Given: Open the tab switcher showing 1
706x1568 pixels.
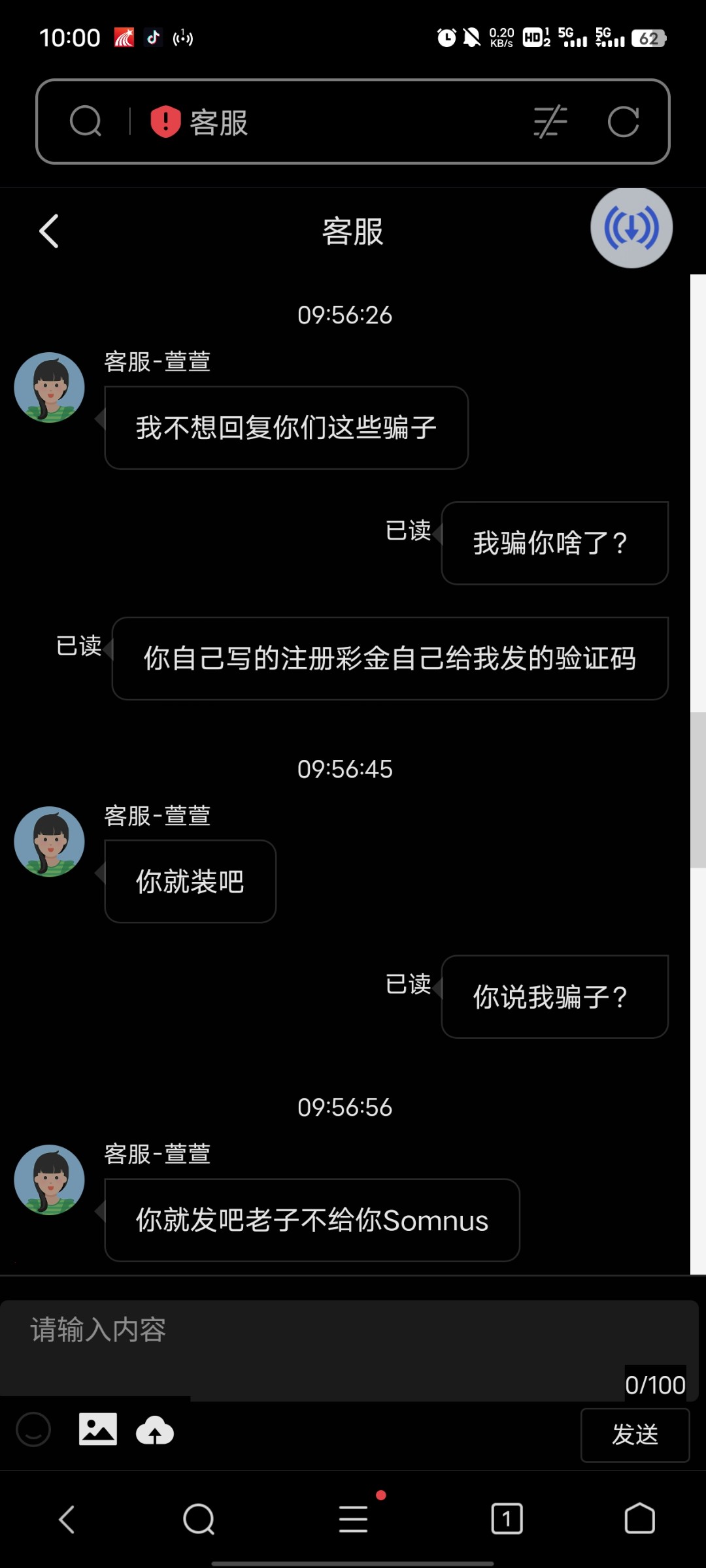Looking at the screenshot, I should click(x=507, y=1519).
